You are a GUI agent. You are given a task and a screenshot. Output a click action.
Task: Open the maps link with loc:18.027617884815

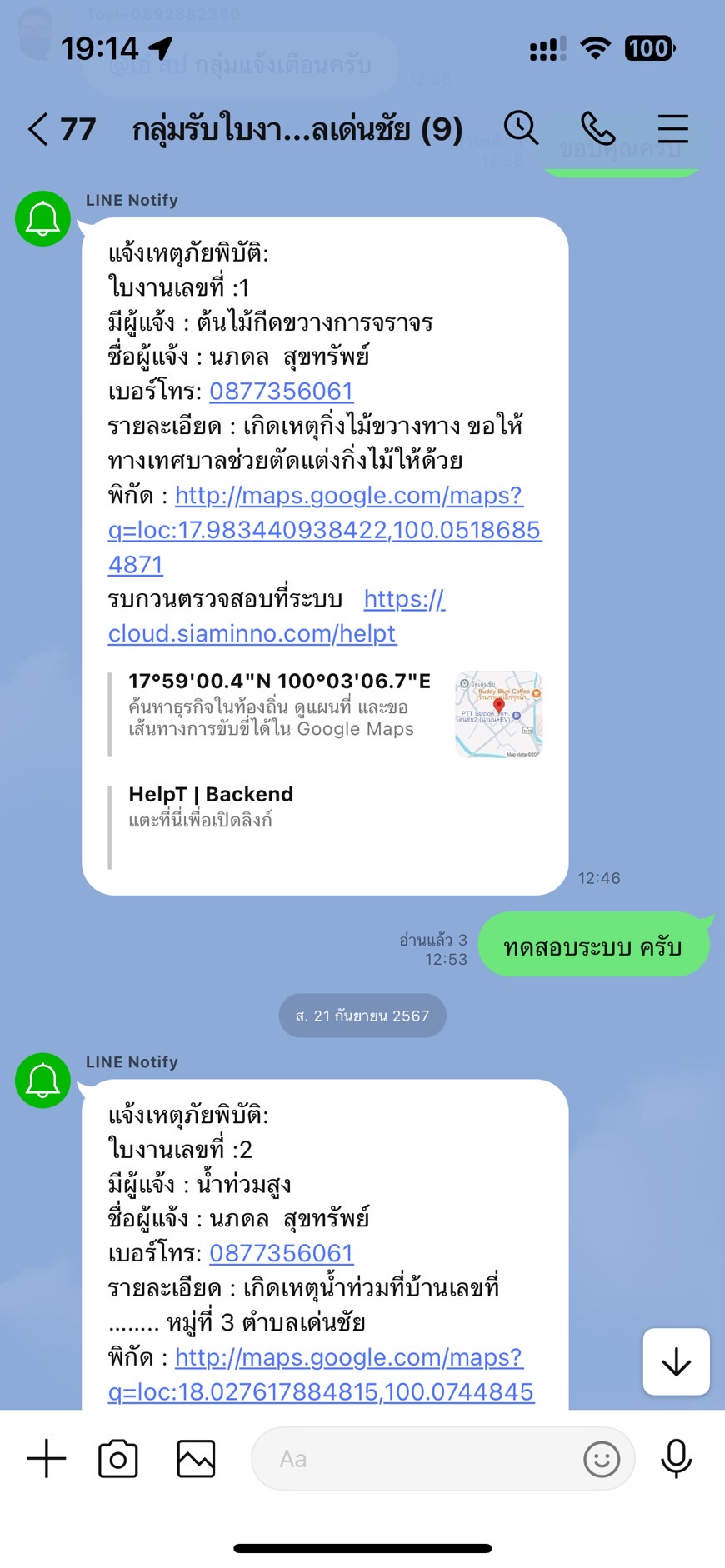(321, 1391)
